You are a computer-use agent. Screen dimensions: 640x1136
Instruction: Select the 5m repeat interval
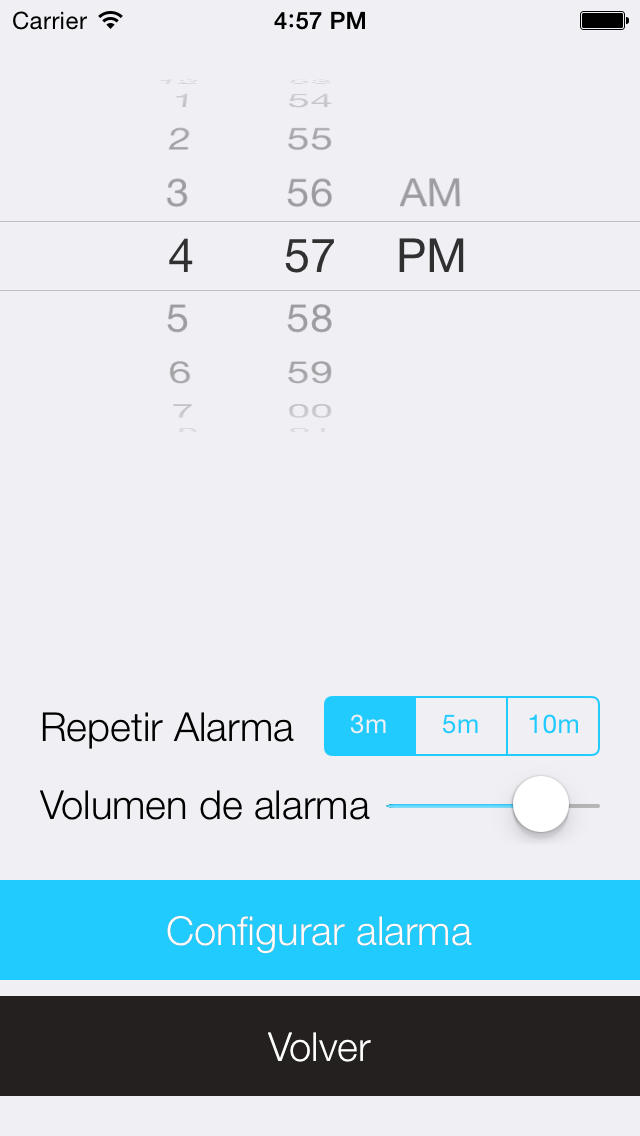(461, 725)
